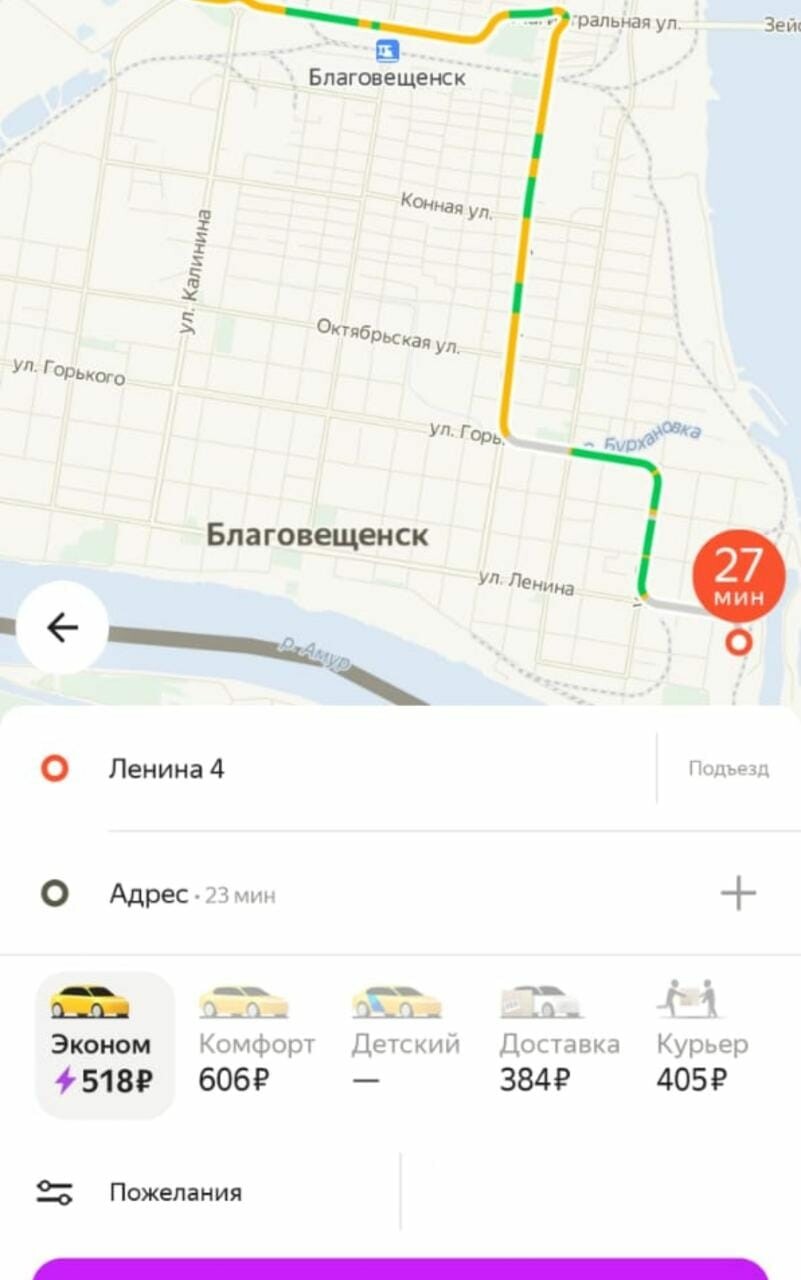Add another stop with the plus icon
801x1280 pixels.
738,893
